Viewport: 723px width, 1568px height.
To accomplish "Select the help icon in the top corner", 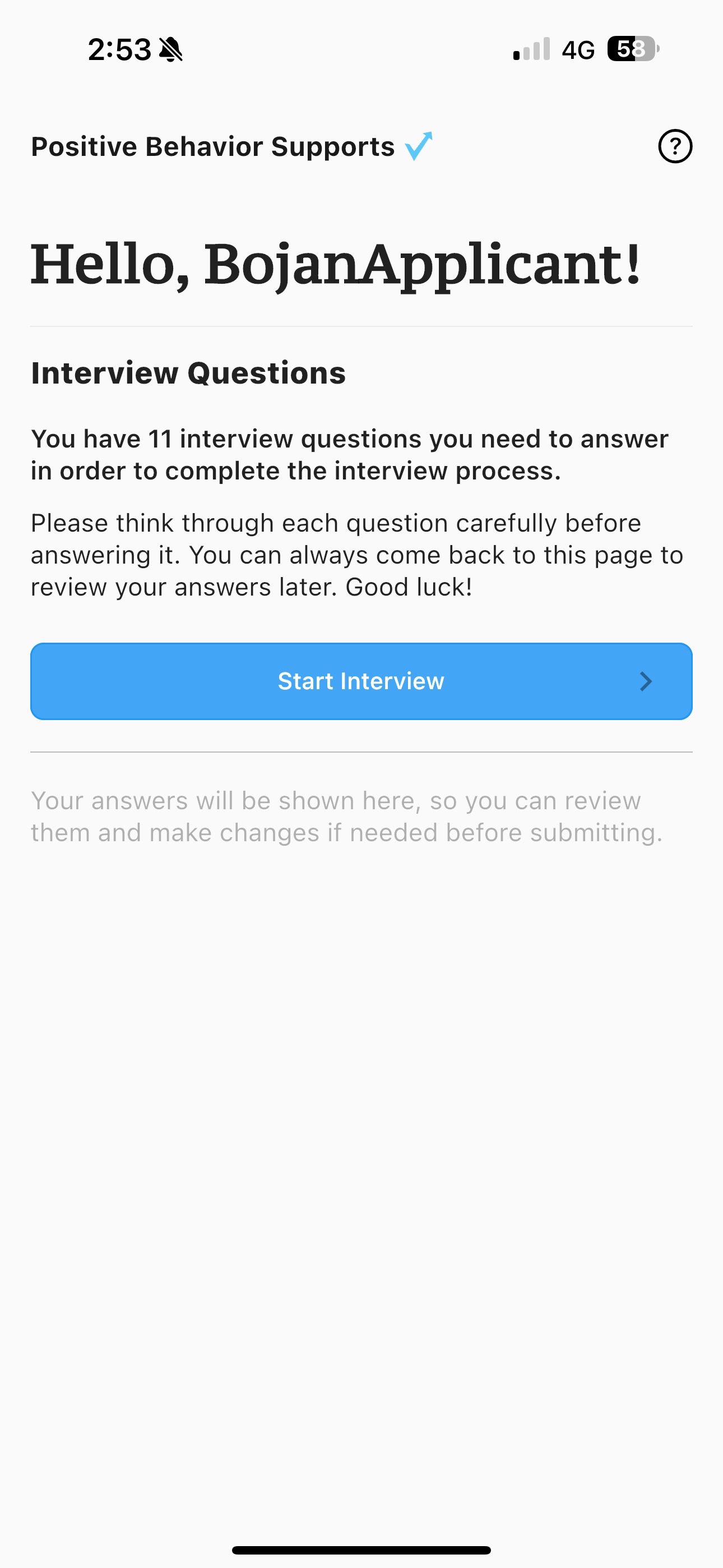I will point(674,146).
